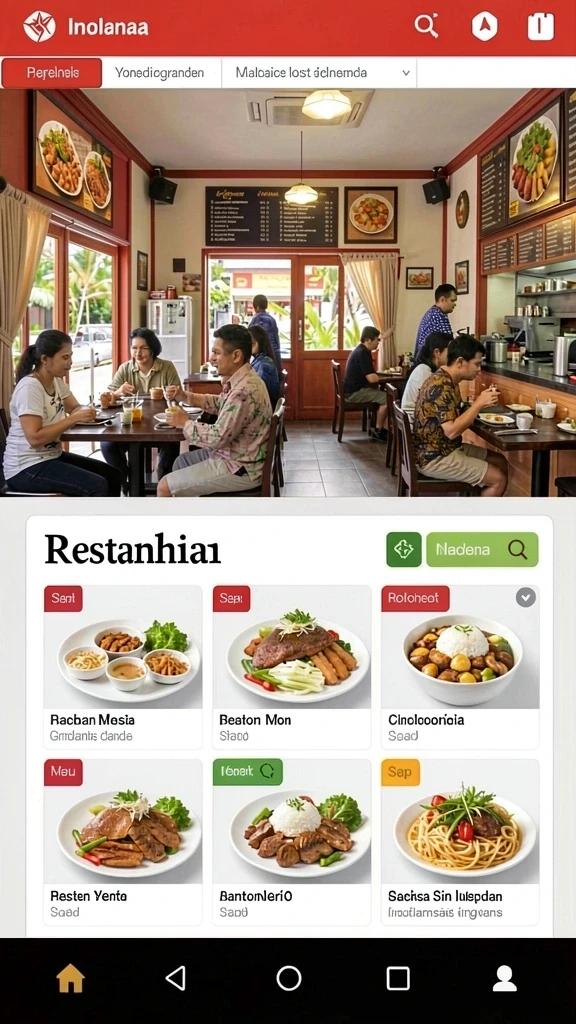Tap the green locate button beside Nadena
This screenshot has height=1024, width=576.
404,549
